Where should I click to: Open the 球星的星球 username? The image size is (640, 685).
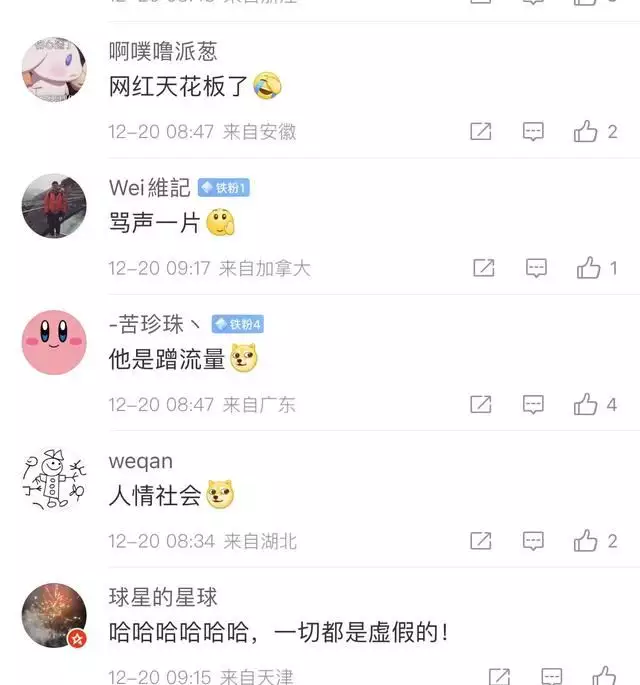(x=163, y=597)
